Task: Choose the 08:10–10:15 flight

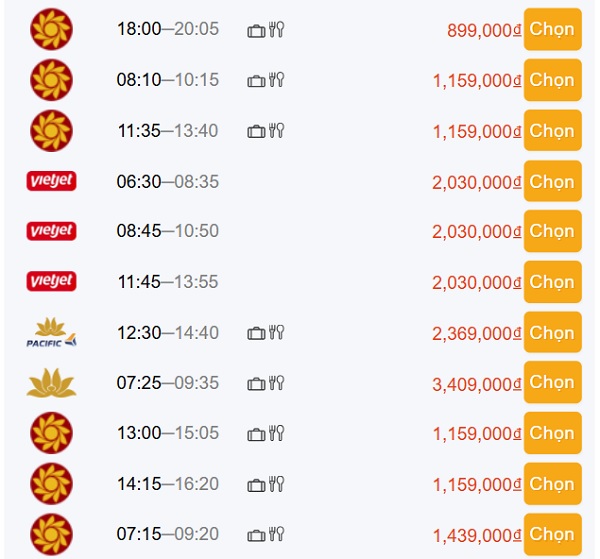Action: click(552, 80)
